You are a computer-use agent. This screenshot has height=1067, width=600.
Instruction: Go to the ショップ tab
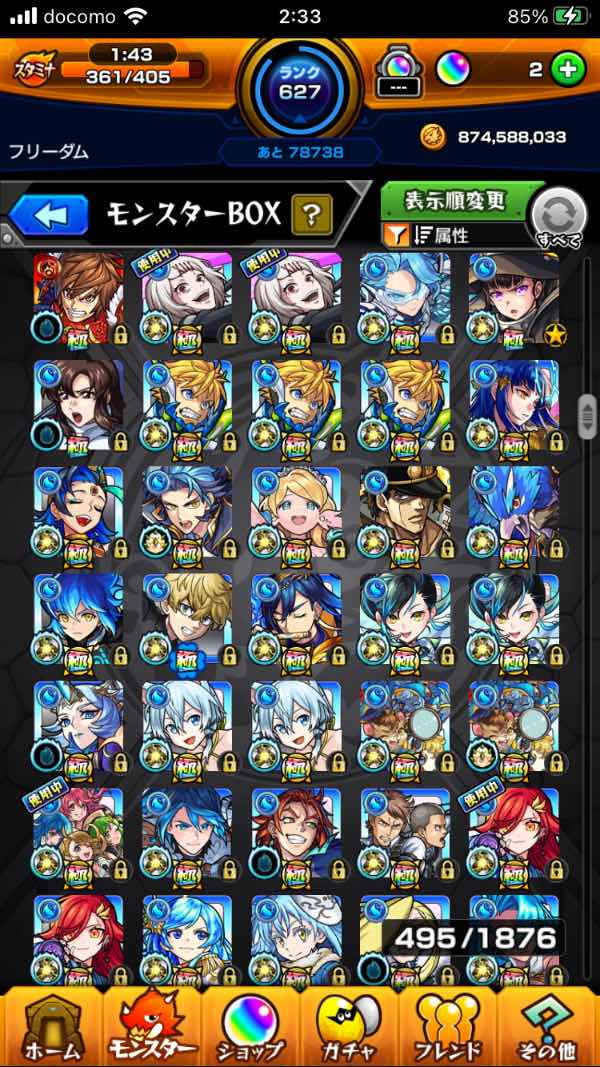pyautogui.click(x=250, y=1025)
